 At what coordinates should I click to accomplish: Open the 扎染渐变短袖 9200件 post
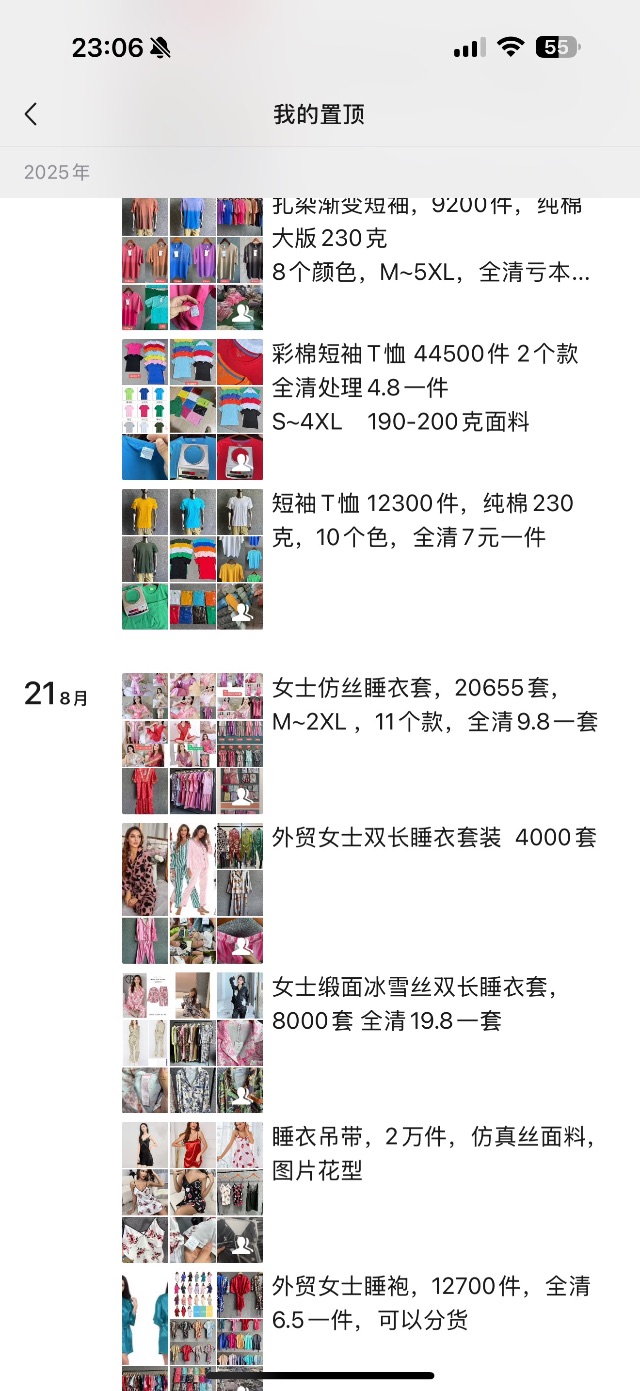[x=430, y=240]
